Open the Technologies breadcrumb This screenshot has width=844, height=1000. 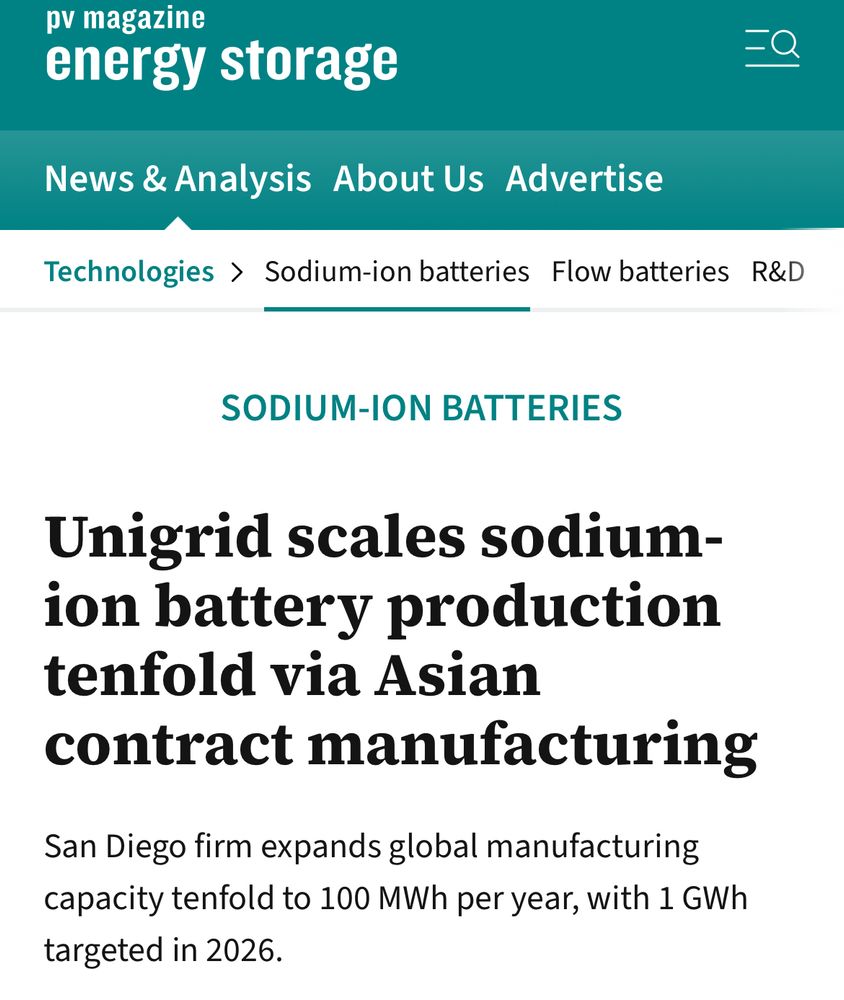click(x=129, y=271)
